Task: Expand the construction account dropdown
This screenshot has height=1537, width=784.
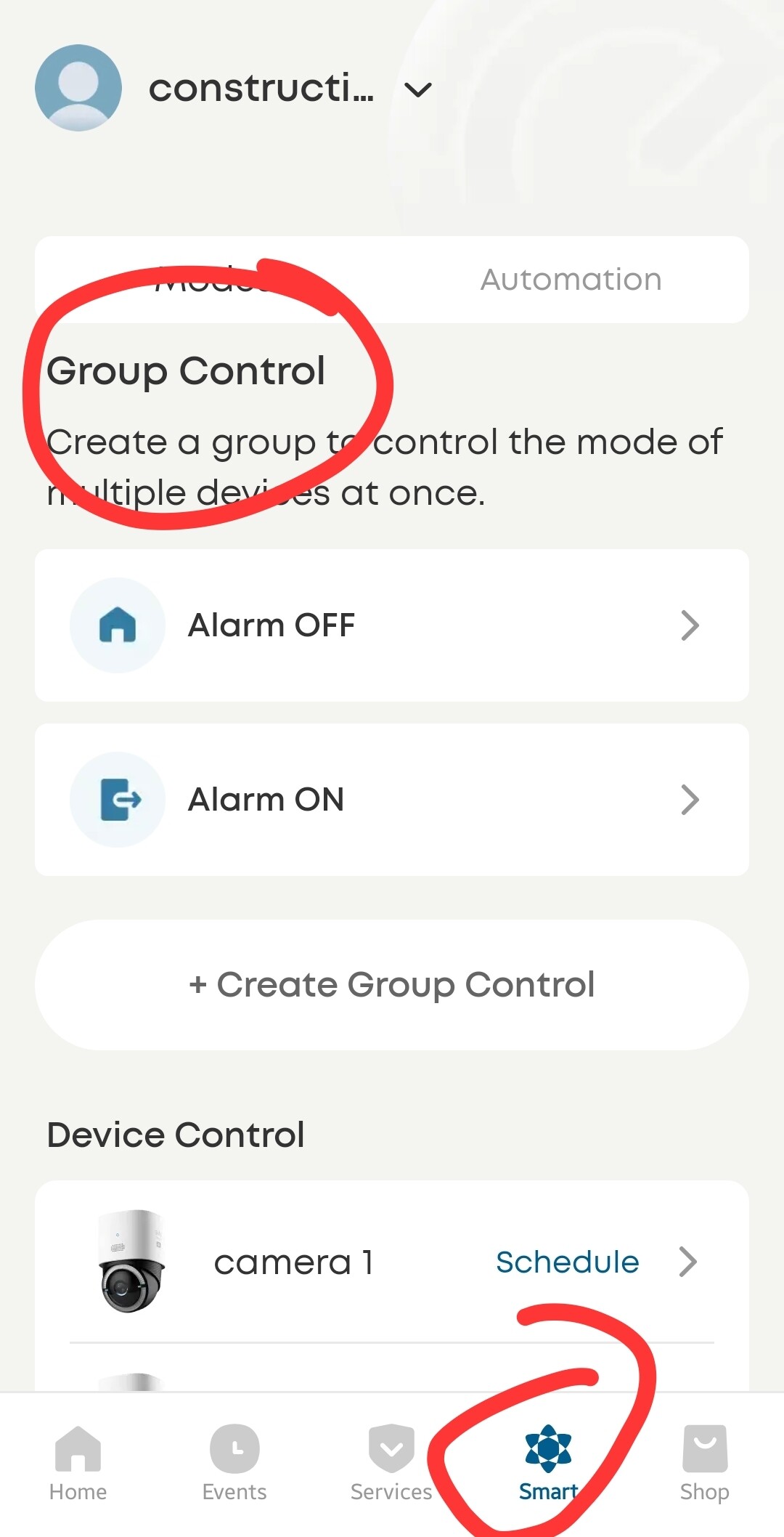Action: click(418, 90)
